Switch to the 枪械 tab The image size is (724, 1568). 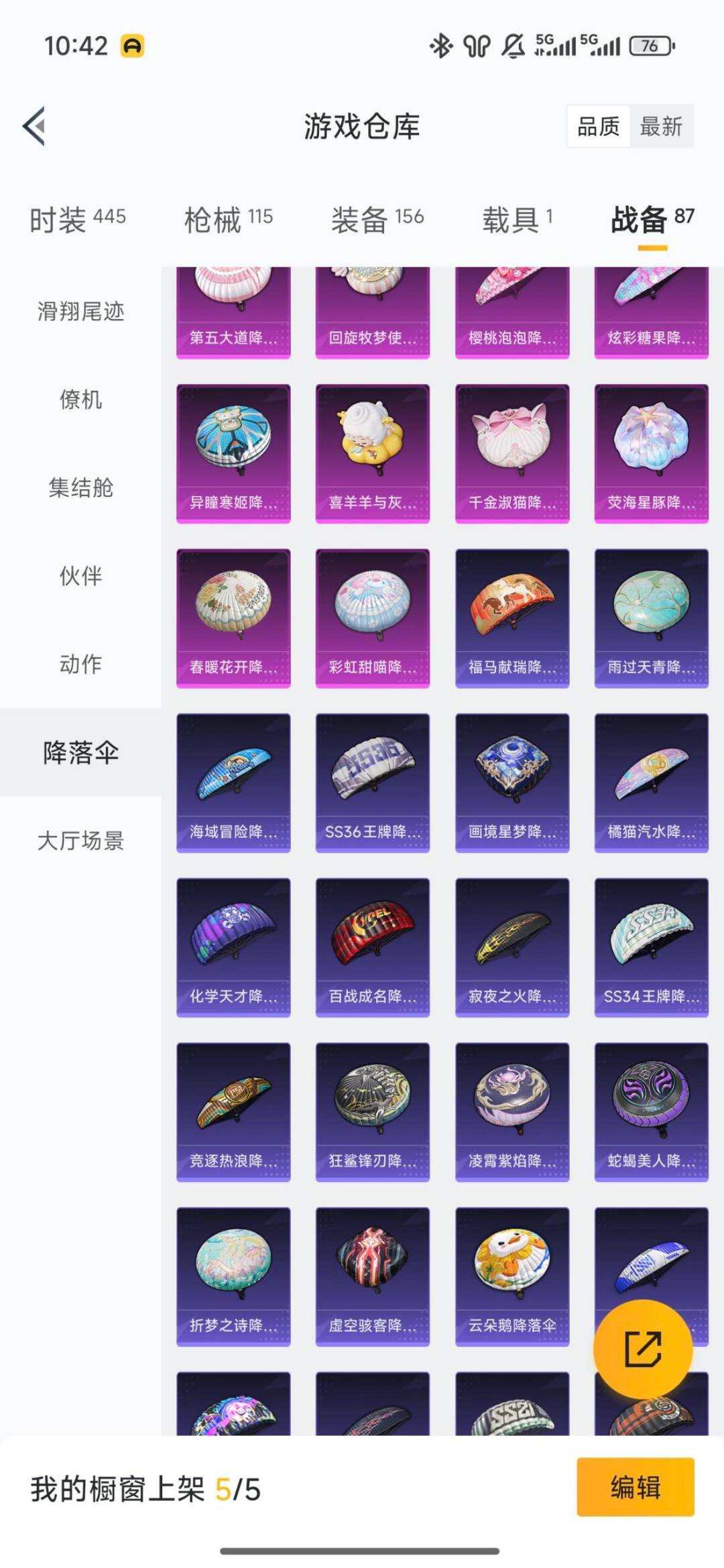(x=215, y=218)
